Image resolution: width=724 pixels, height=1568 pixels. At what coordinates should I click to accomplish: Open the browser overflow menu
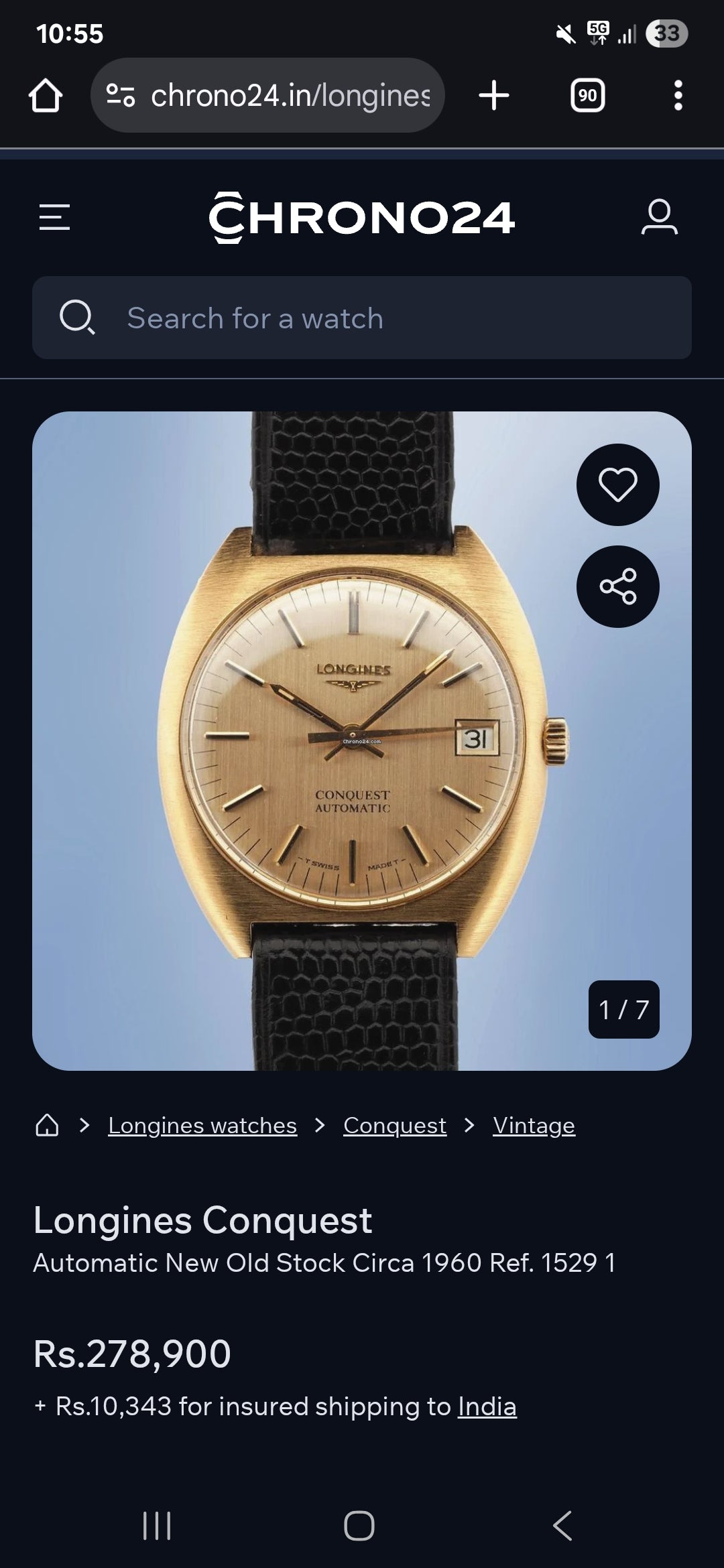pos(678,96)
